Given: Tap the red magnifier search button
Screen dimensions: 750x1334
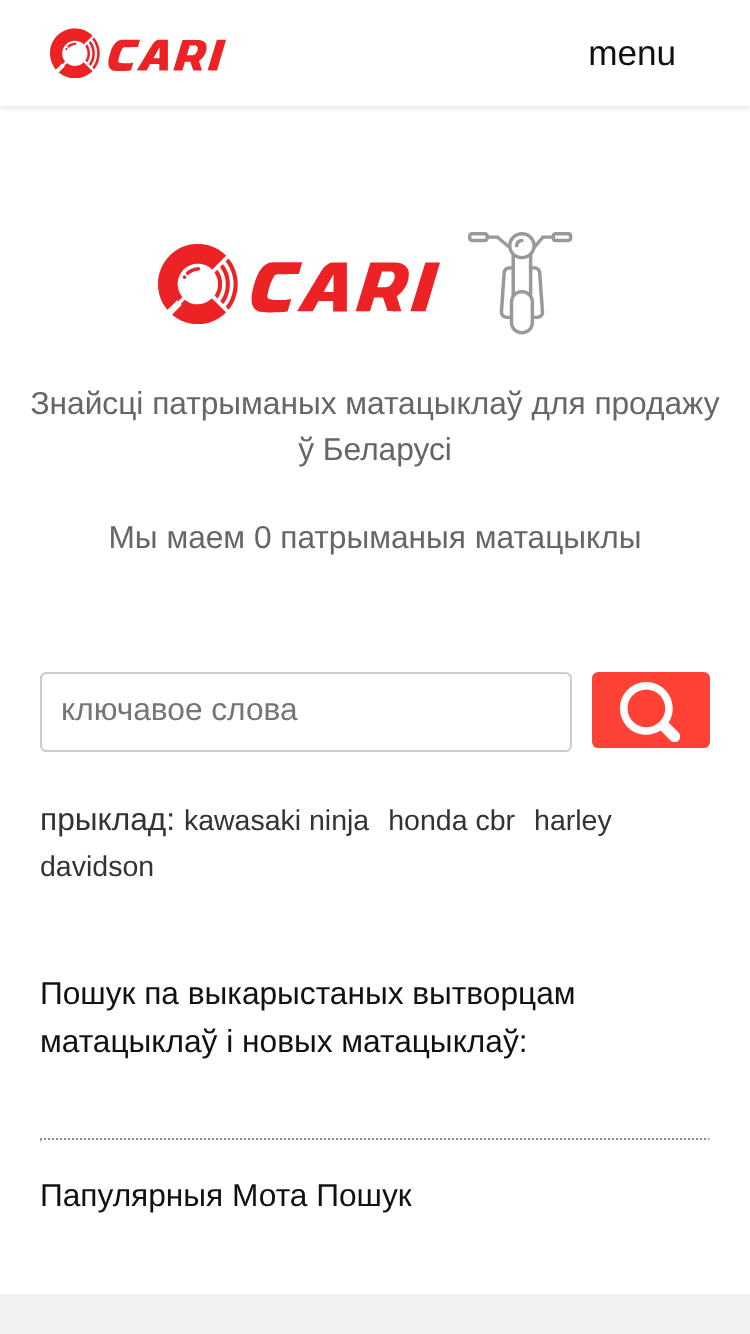Looking at the screenshot, I should click(651, 710).
